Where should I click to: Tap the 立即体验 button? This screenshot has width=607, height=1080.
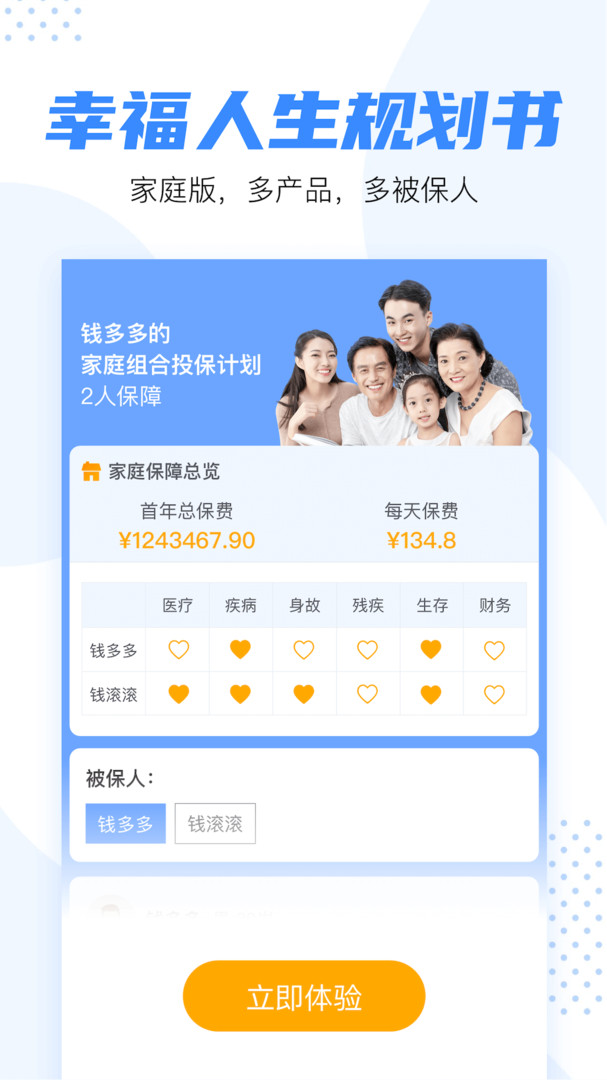(304, 996)
